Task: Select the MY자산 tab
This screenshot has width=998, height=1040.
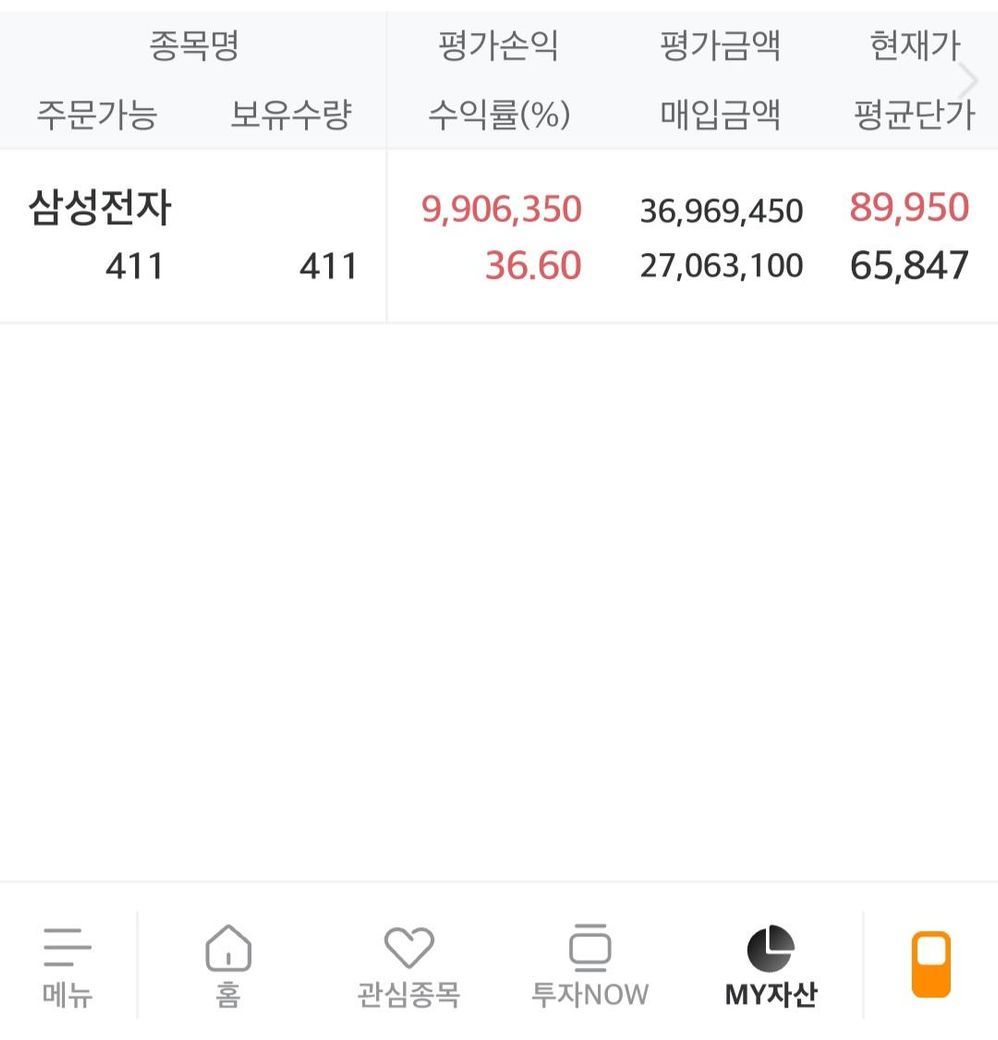Action: pos(770,965)
